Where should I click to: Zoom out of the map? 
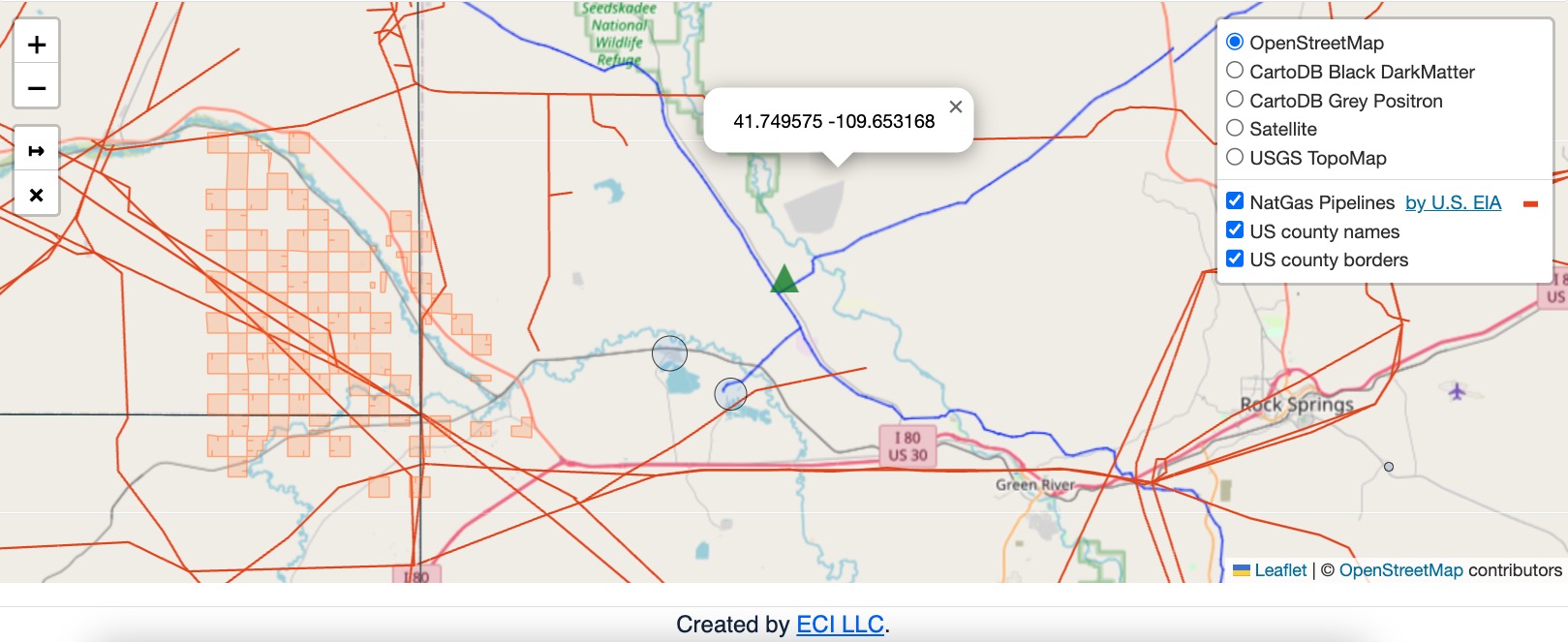[x=37, y=88]
